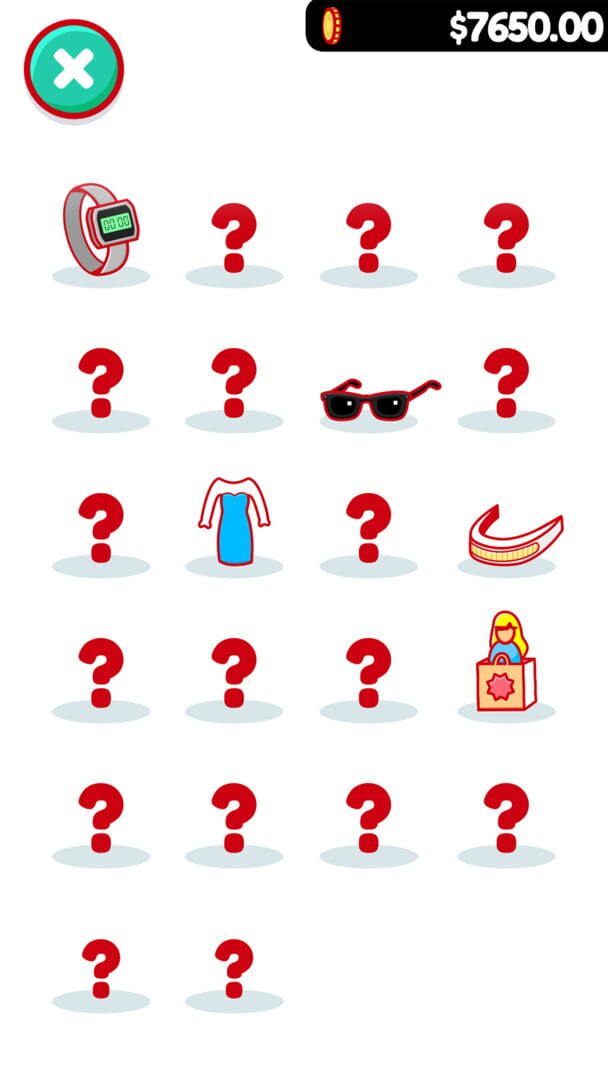Close the item collection screen
Screen dimensions: 608x1080
[73, 69]
